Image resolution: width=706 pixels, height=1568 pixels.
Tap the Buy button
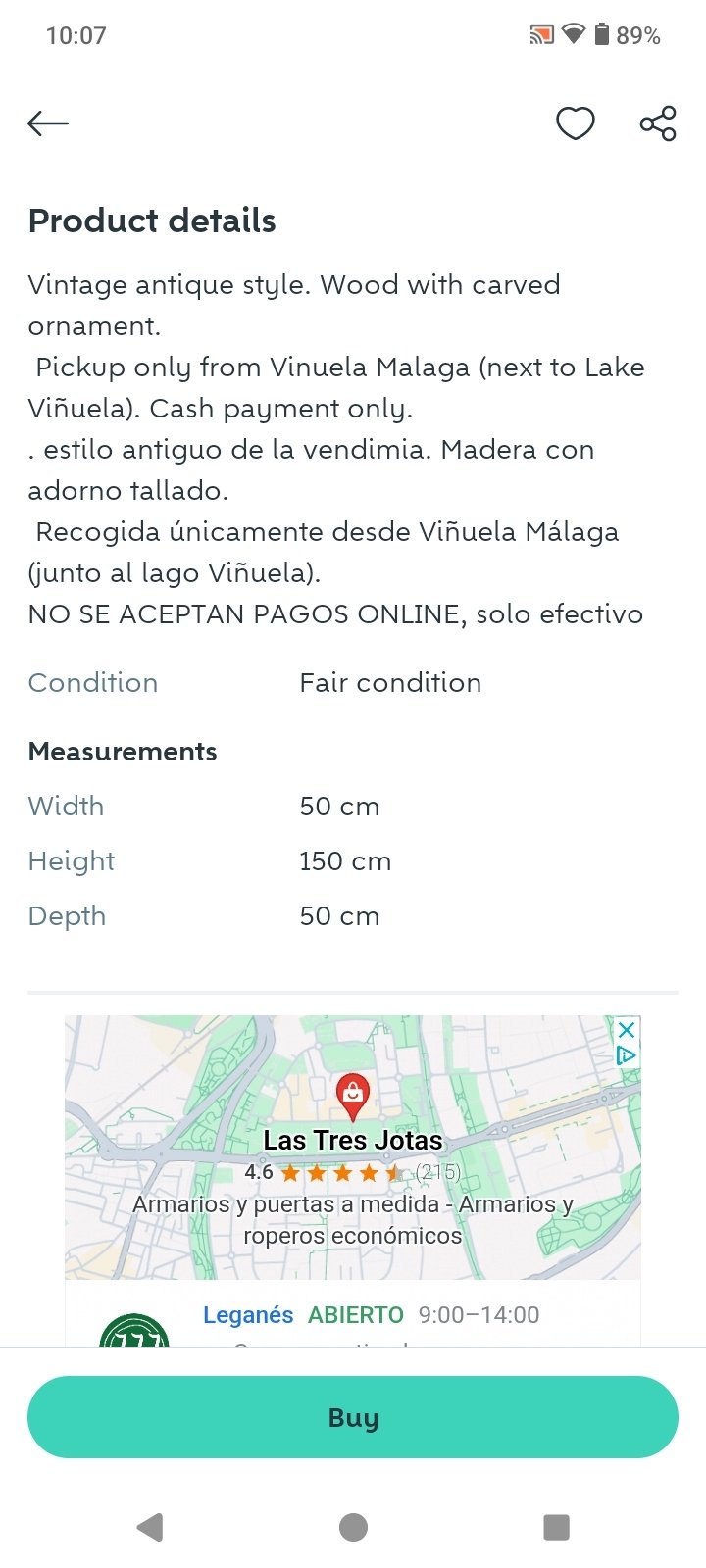click(x=353, y=1417)
